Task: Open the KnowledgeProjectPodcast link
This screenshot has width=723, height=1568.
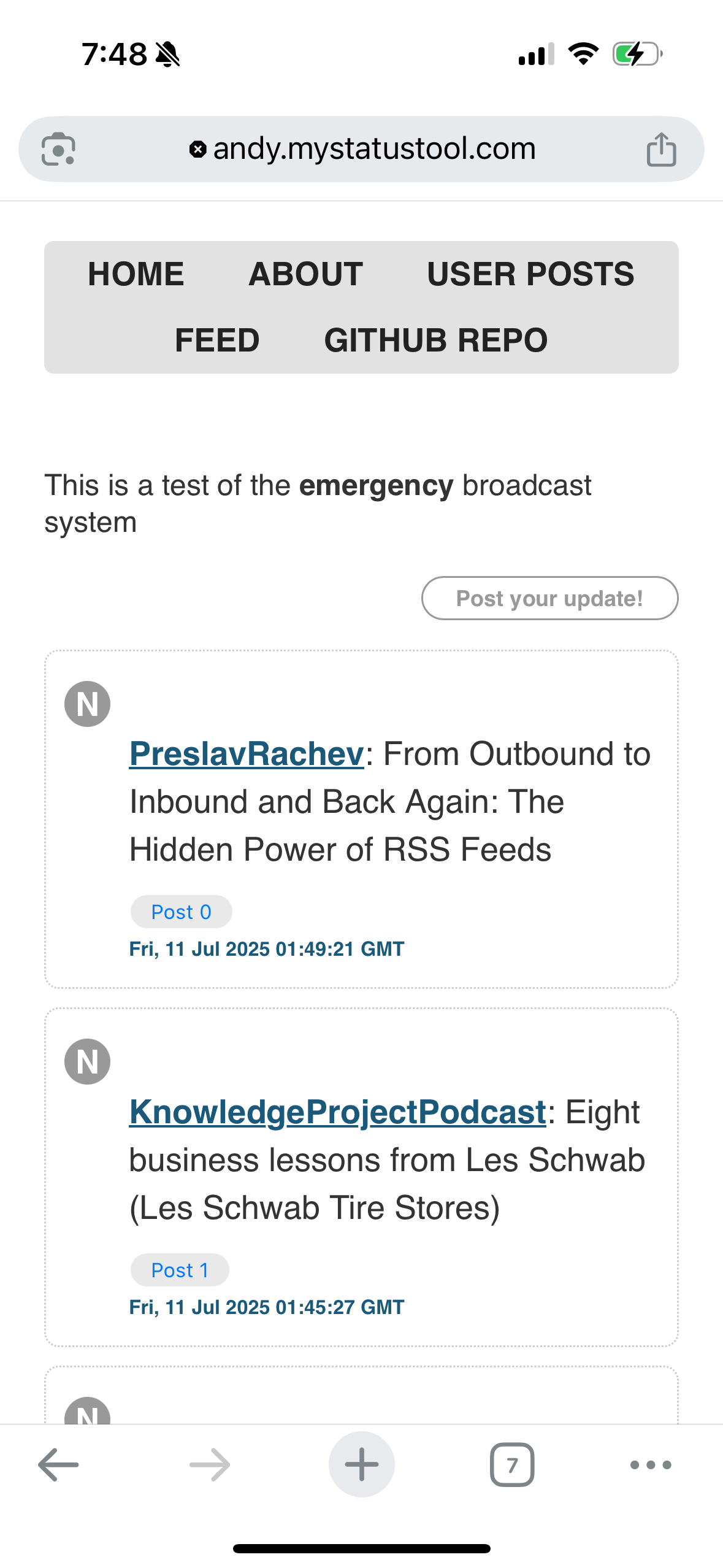Action: coord(337,1112)
